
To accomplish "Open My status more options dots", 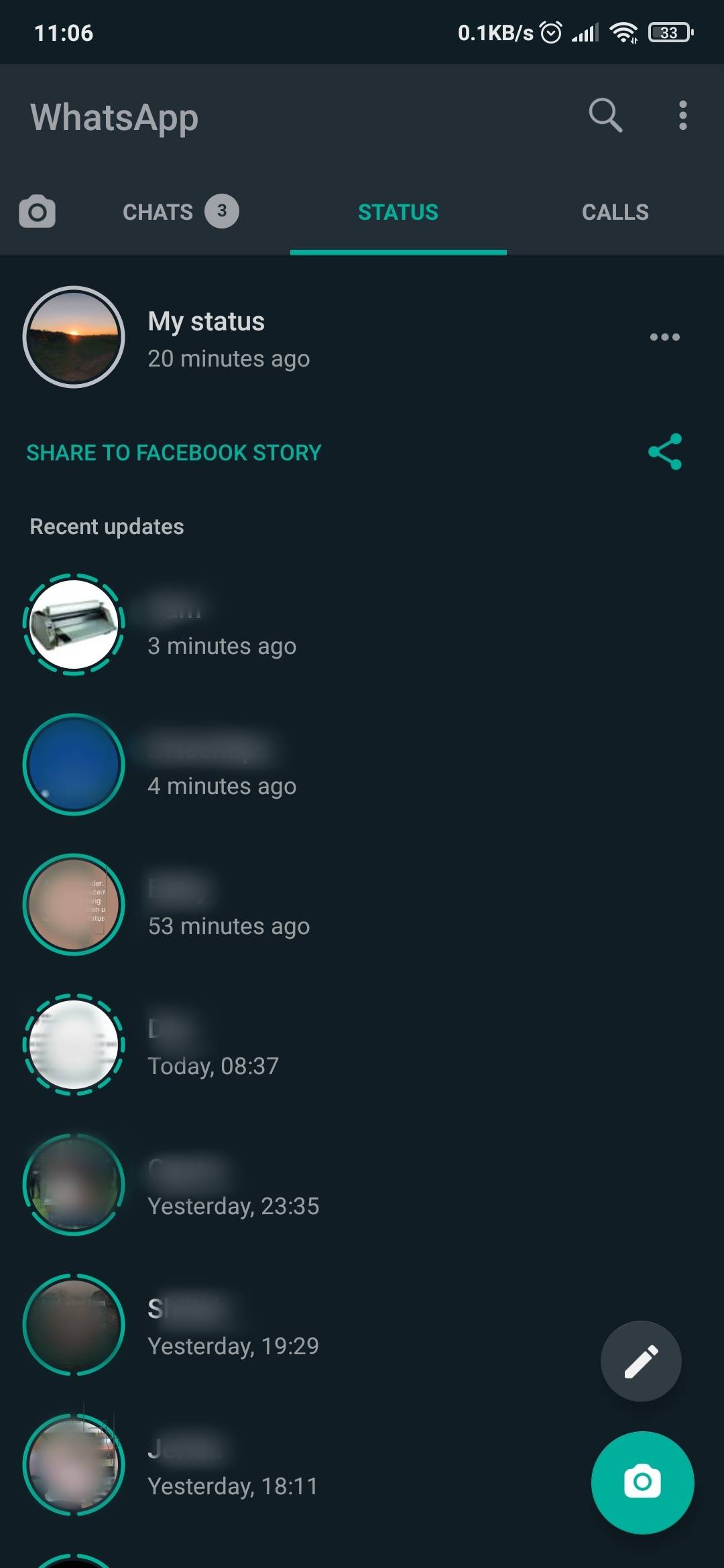I will point(664,337).
